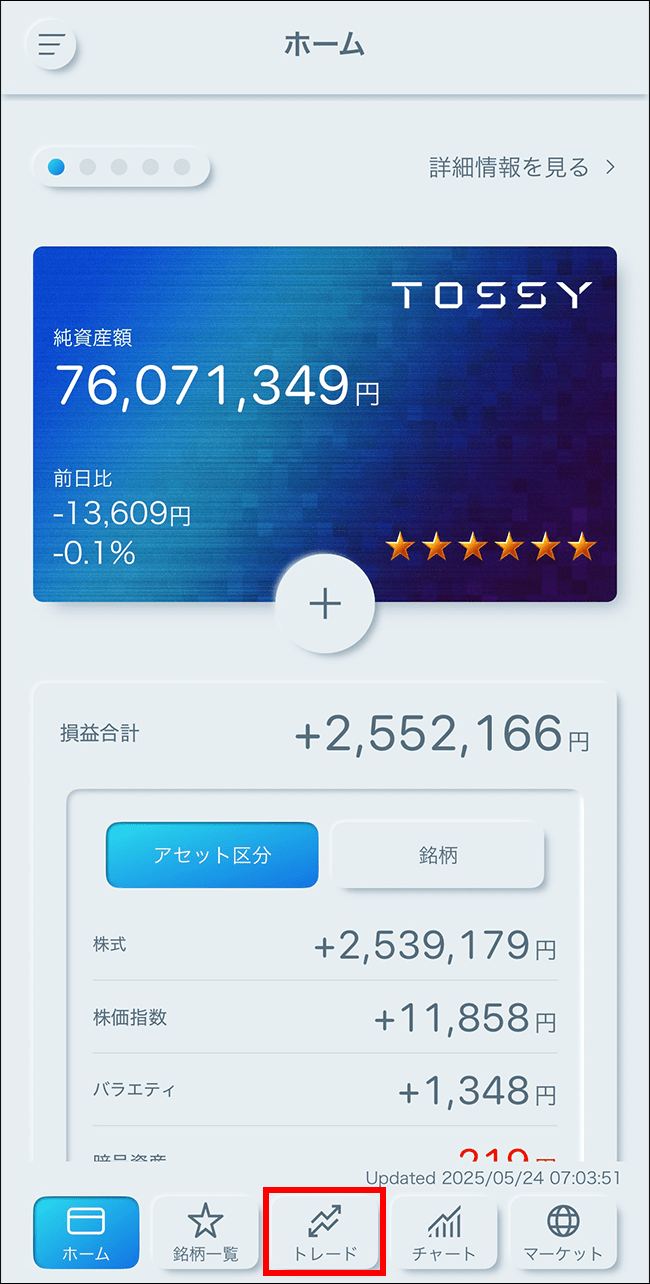Viewport: 650px width, 1284px height.
Task: Open the マーケット tab
Action: click(x=563, y=1232)
